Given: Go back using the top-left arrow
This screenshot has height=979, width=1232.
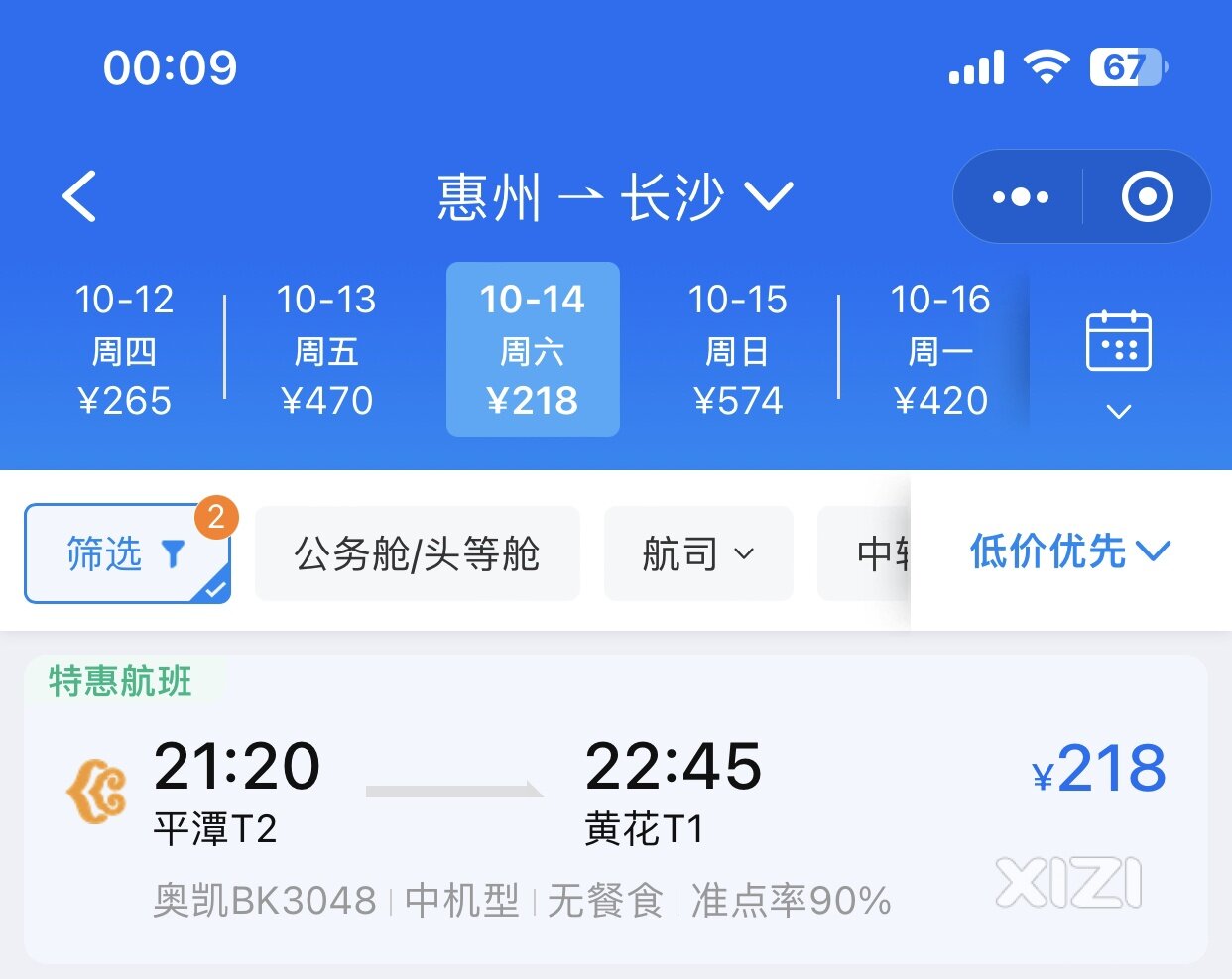Looking at the screenshot, I should click(79, 195).
